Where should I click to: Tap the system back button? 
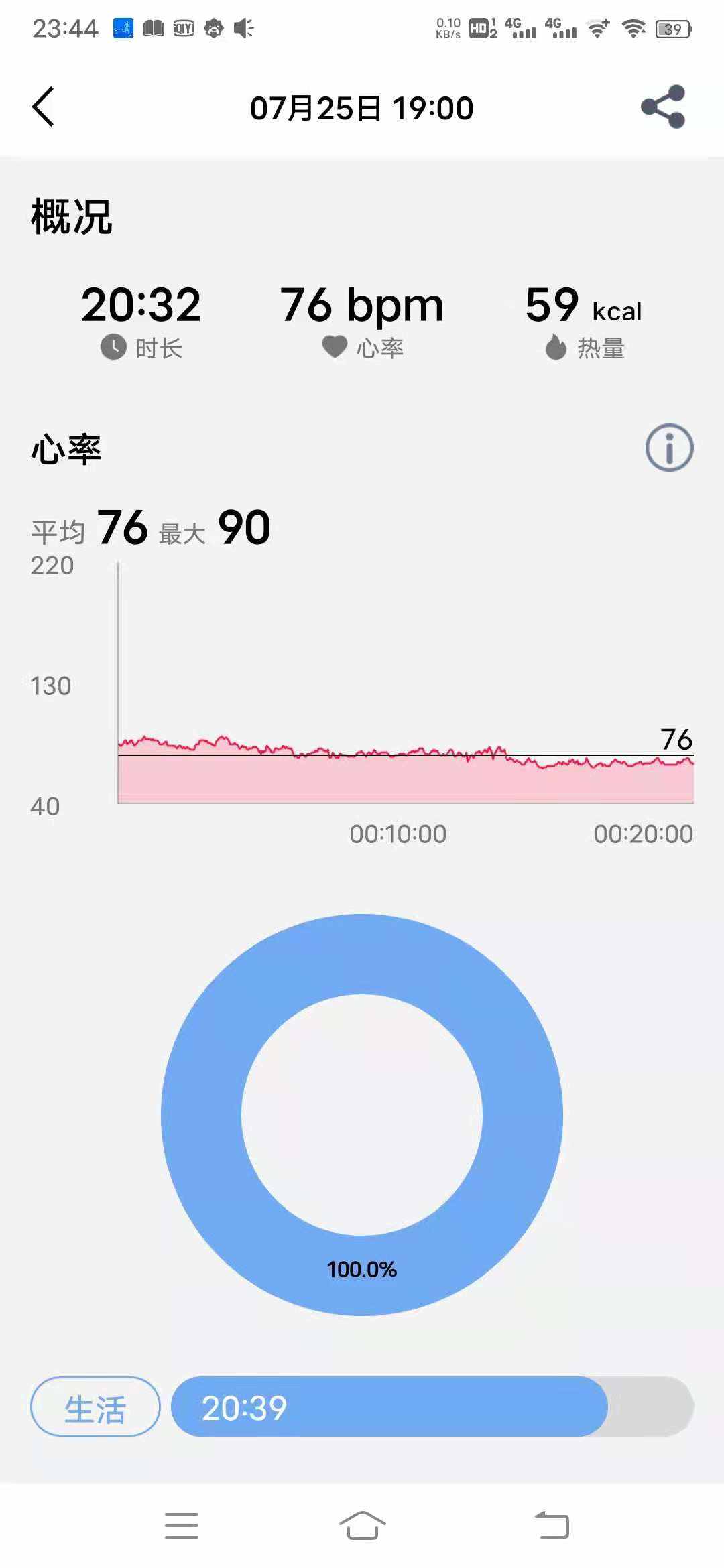click(552, 1526)
